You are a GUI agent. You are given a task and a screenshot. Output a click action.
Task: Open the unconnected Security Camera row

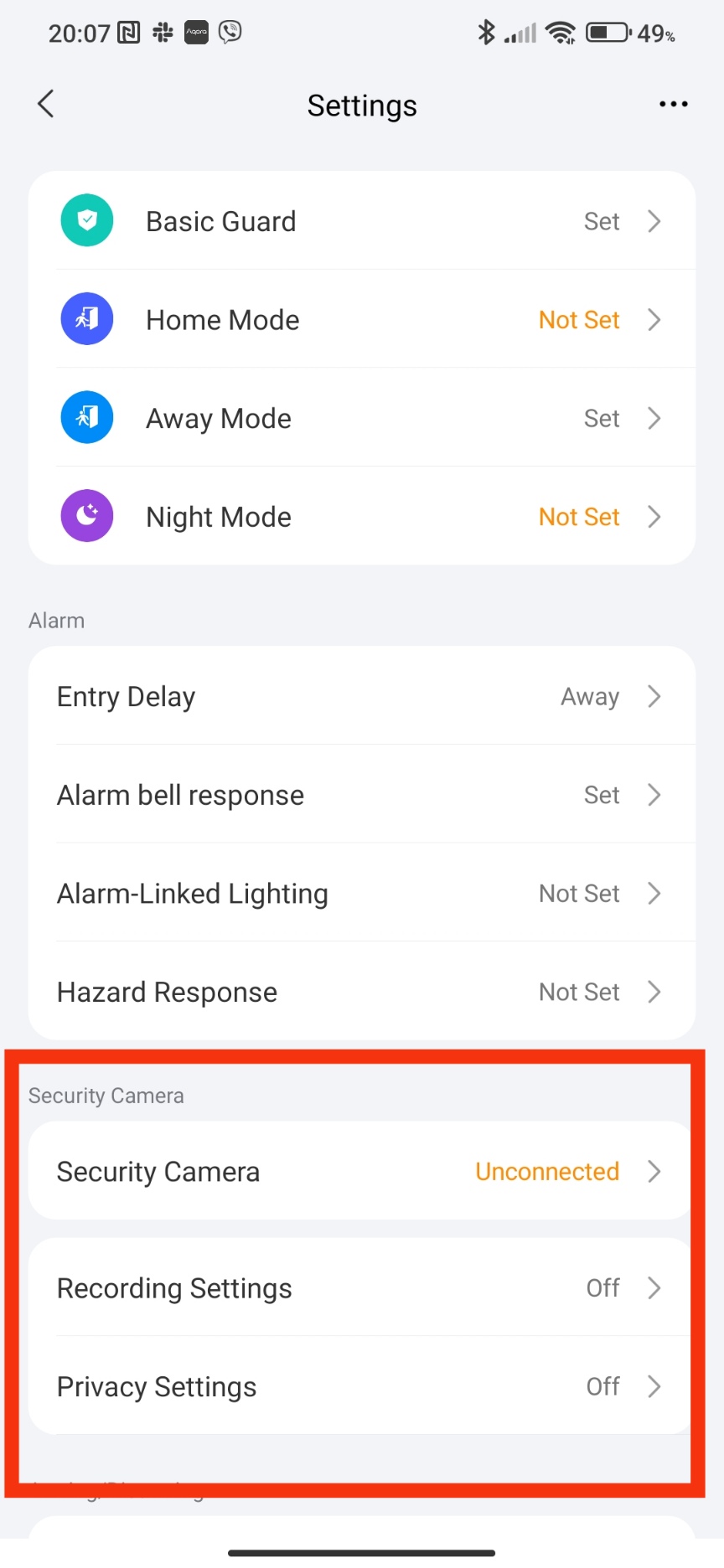[x=361, y=1171]
